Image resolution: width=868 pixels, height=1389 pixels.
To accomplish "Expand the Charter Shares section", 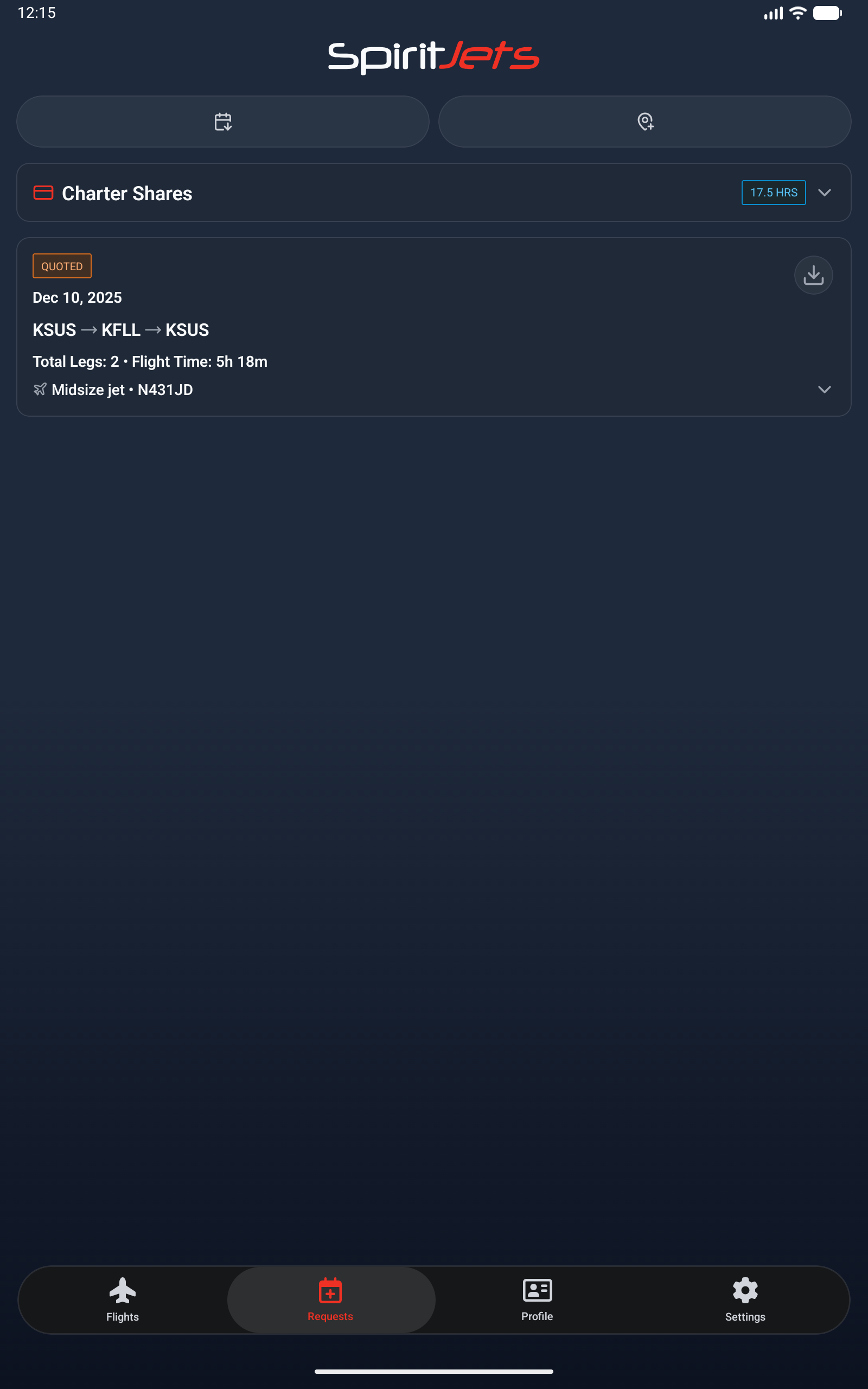I will [x=824, y=193].
